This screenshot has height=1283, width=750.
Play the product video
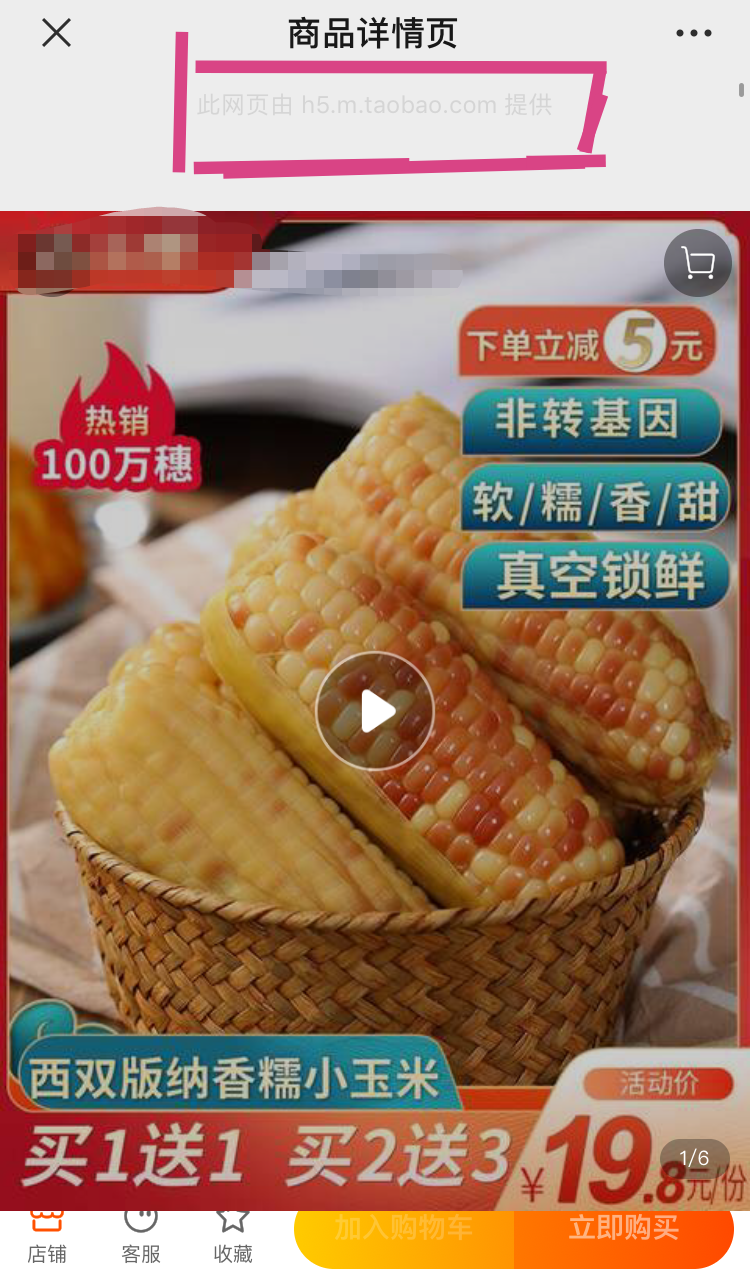coord(375,711)
